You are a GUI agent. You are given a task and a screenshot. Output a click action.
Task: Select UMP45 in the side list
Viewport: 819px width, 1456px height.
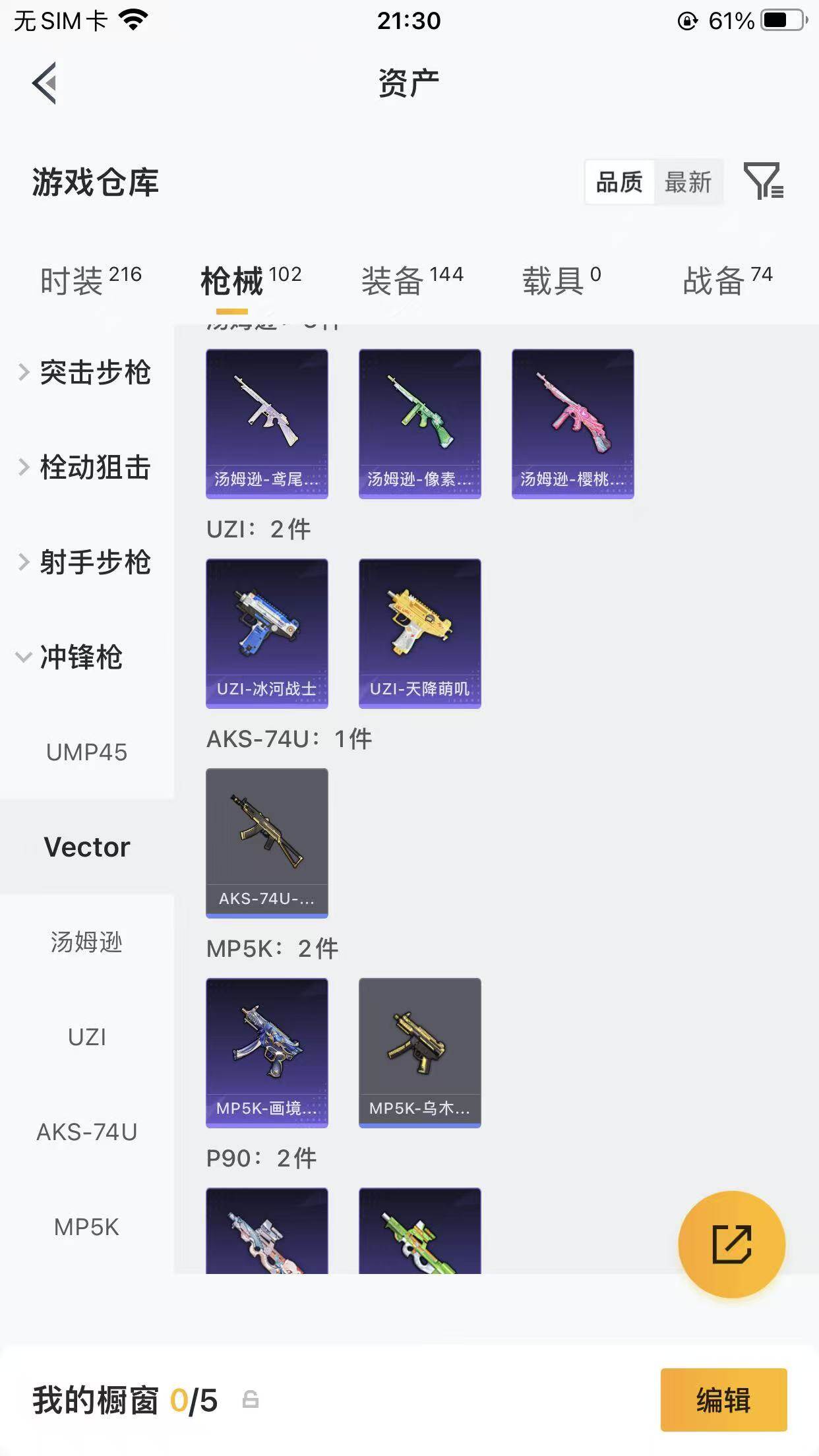[x=86, y=752]
